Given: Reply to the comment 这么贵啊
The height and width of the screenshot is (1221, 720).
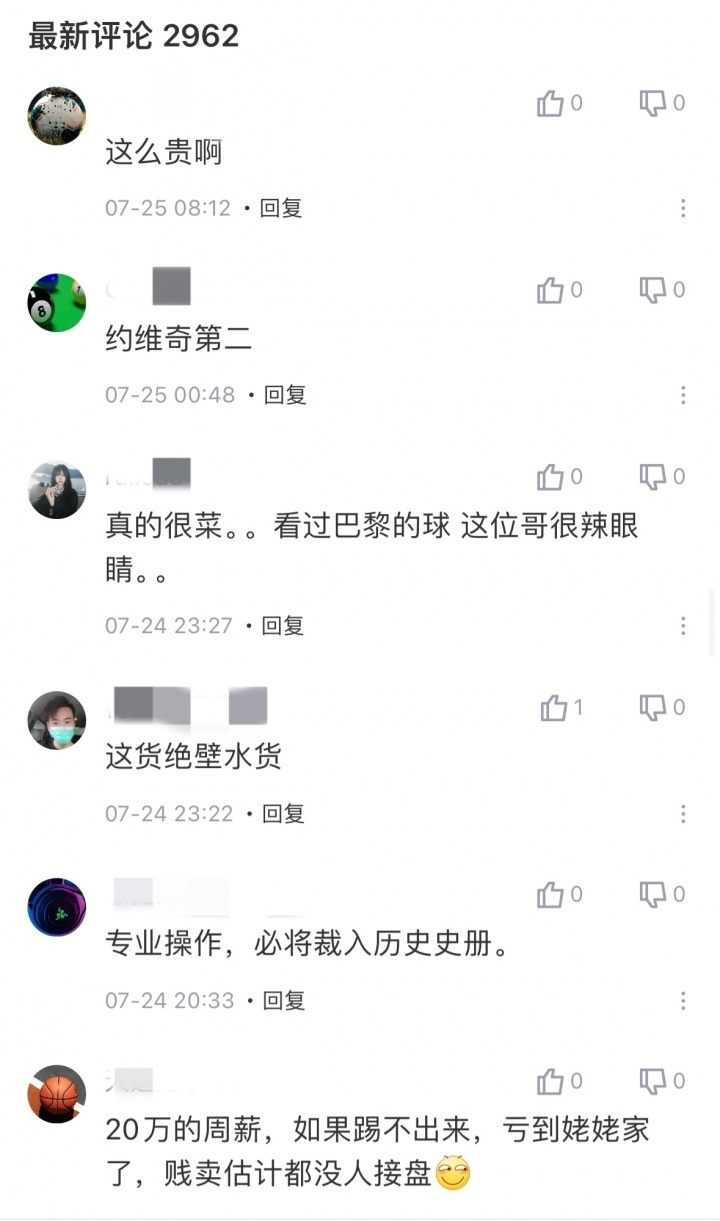Looking at the screenshot, I should [281, 208].
